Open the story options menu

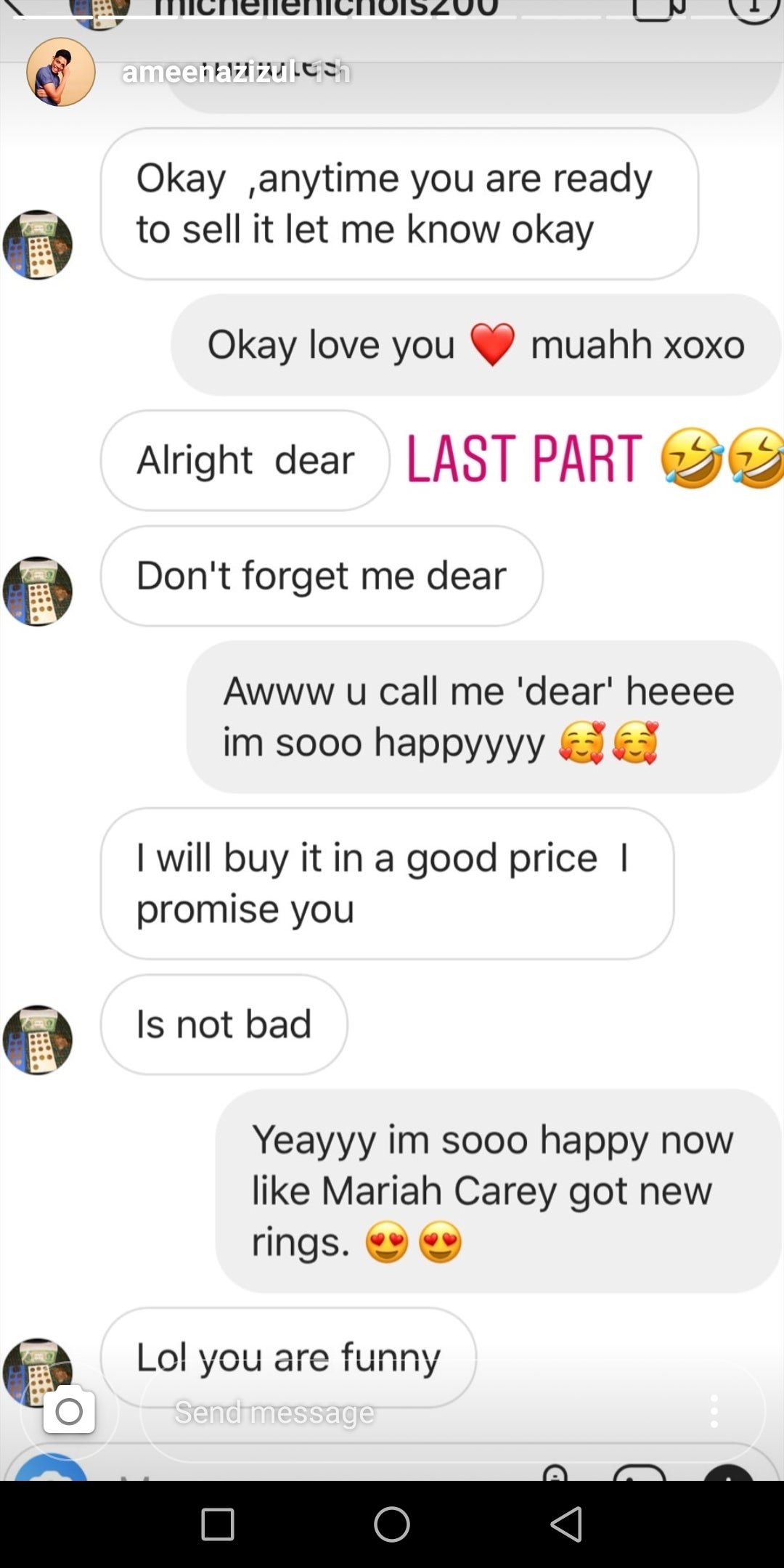pos(714,1411)
